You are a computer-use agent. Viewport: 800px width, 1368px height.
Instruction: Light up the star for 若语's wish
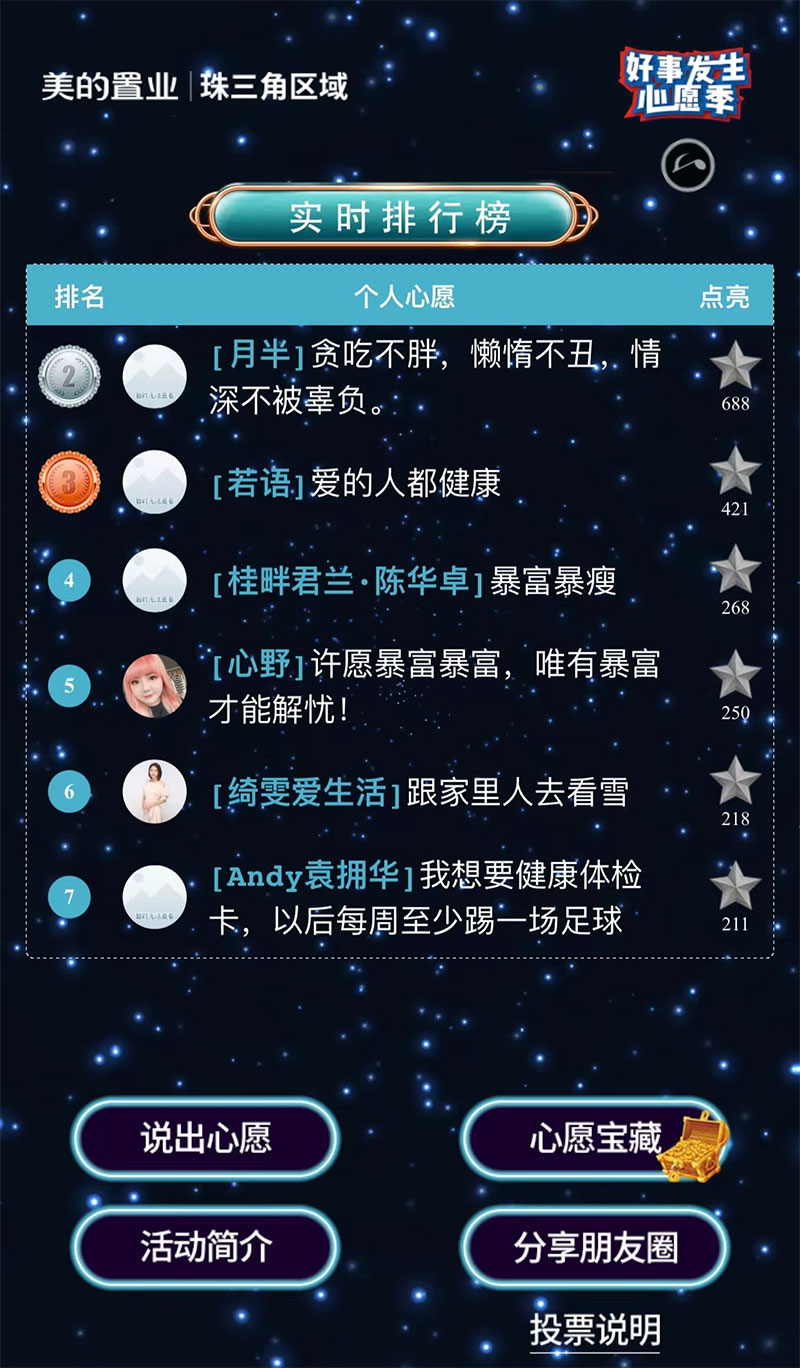point(735,471)
